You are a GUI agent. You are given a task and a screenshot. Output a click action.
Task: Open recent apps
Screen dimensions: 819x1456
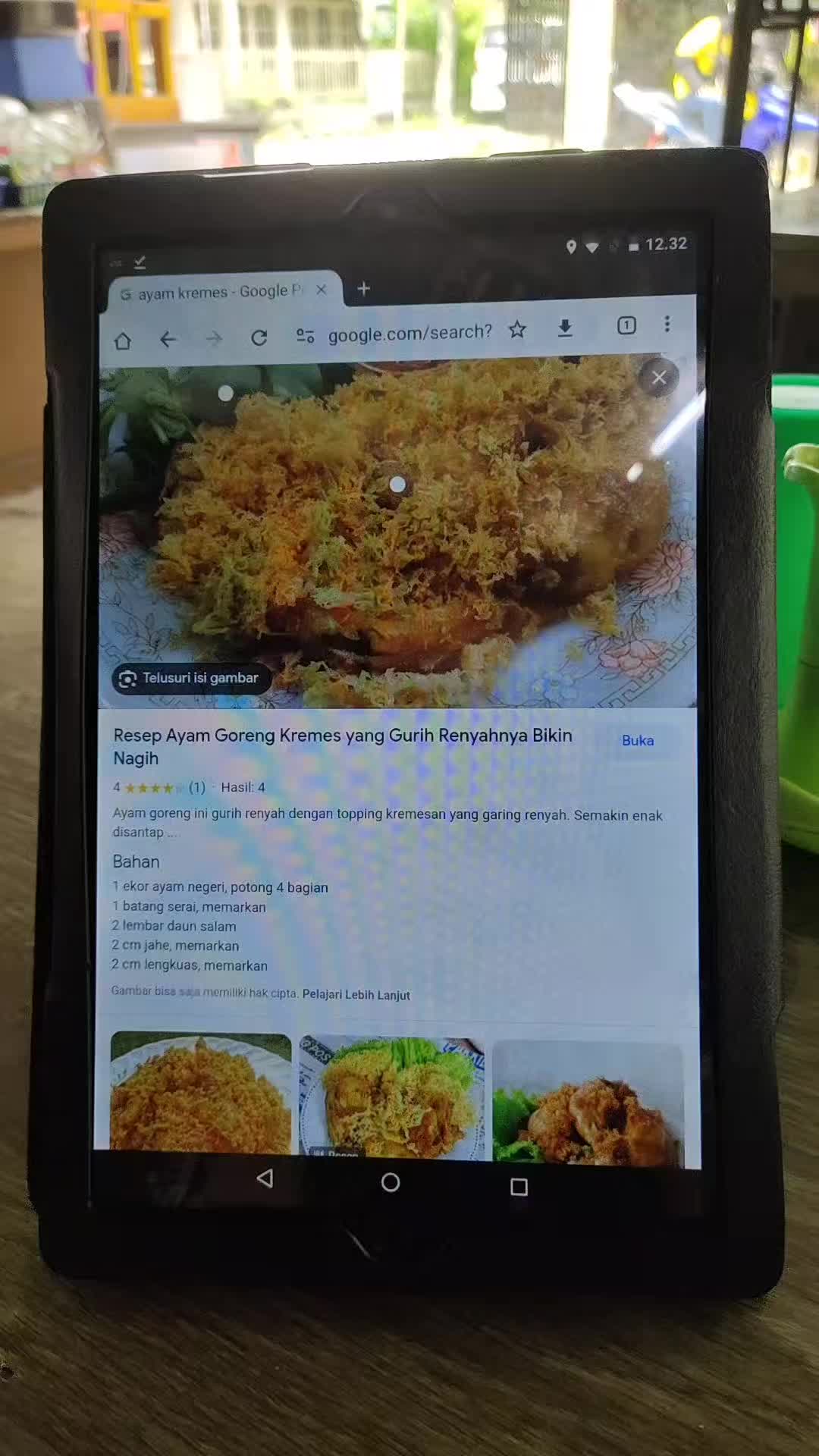pyautogui.click(x=519, y=1187)
